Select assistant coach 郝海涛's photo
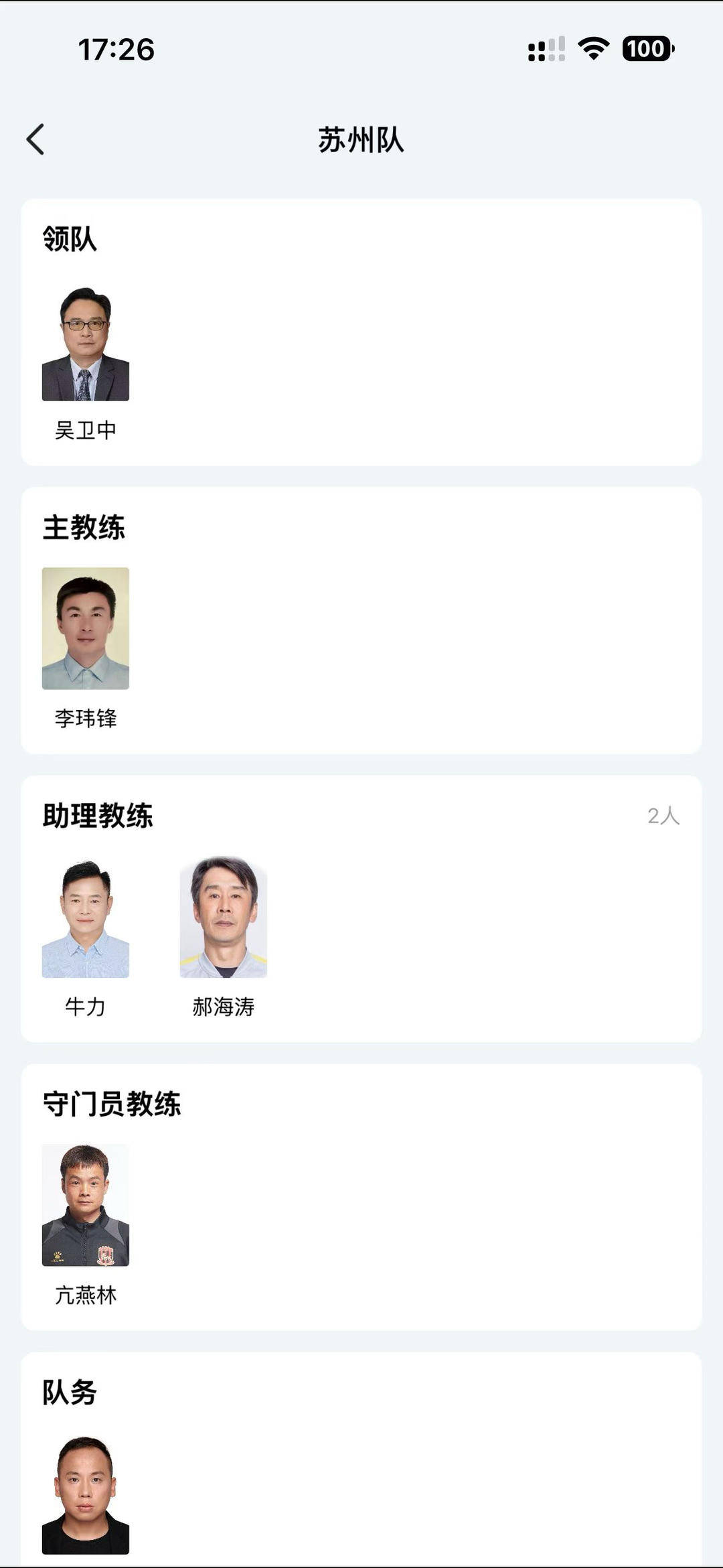 (224, 918)
